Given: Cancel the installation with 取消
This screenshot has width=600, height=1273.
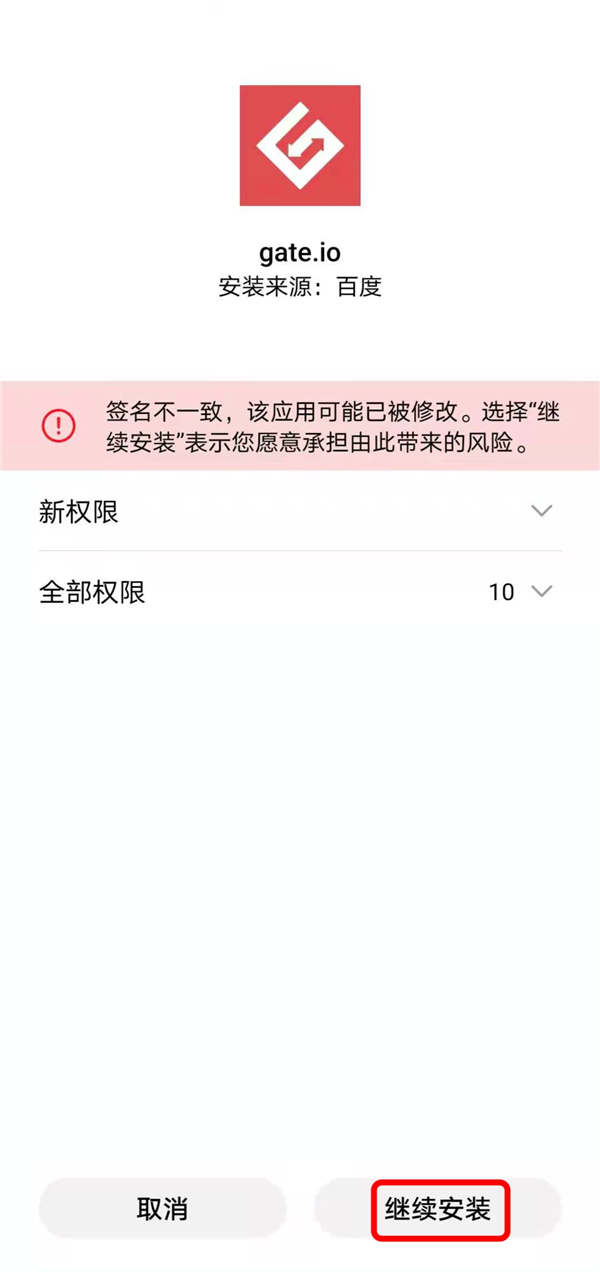Looking at the screenshot, I should tap(162, 1209).
